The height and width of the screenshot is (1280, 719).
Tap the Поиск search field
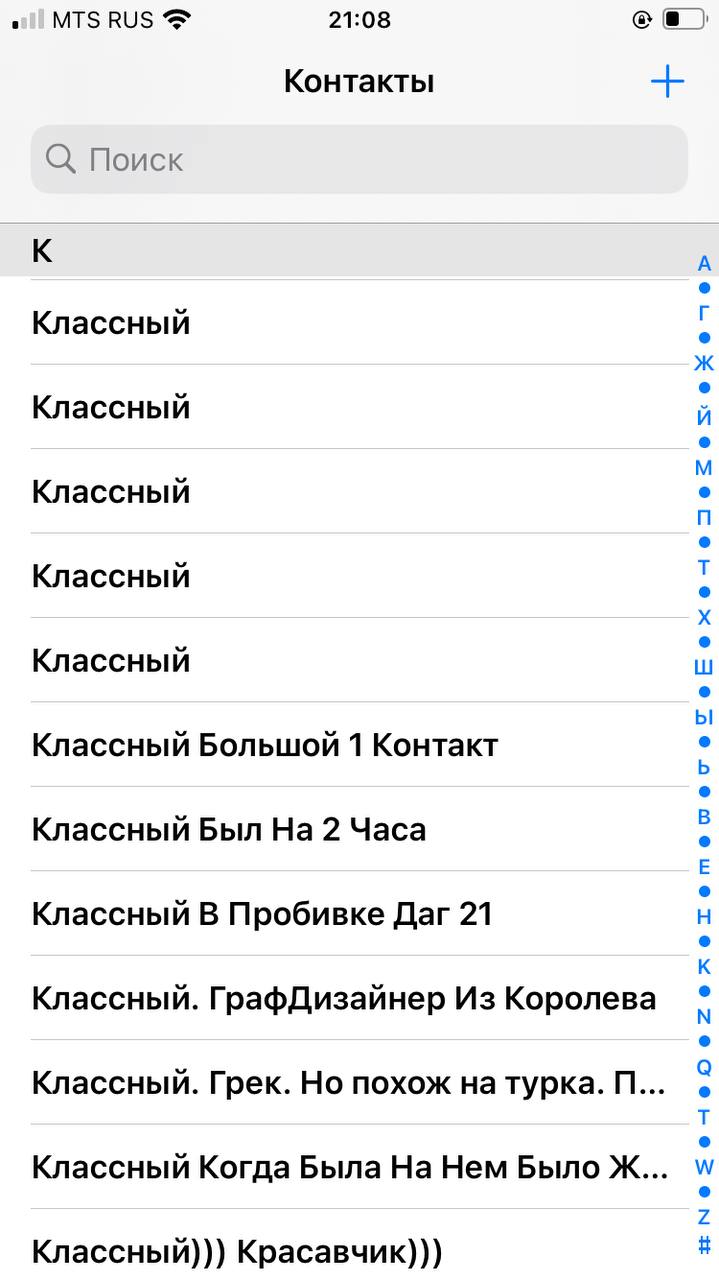click(359, 159)
